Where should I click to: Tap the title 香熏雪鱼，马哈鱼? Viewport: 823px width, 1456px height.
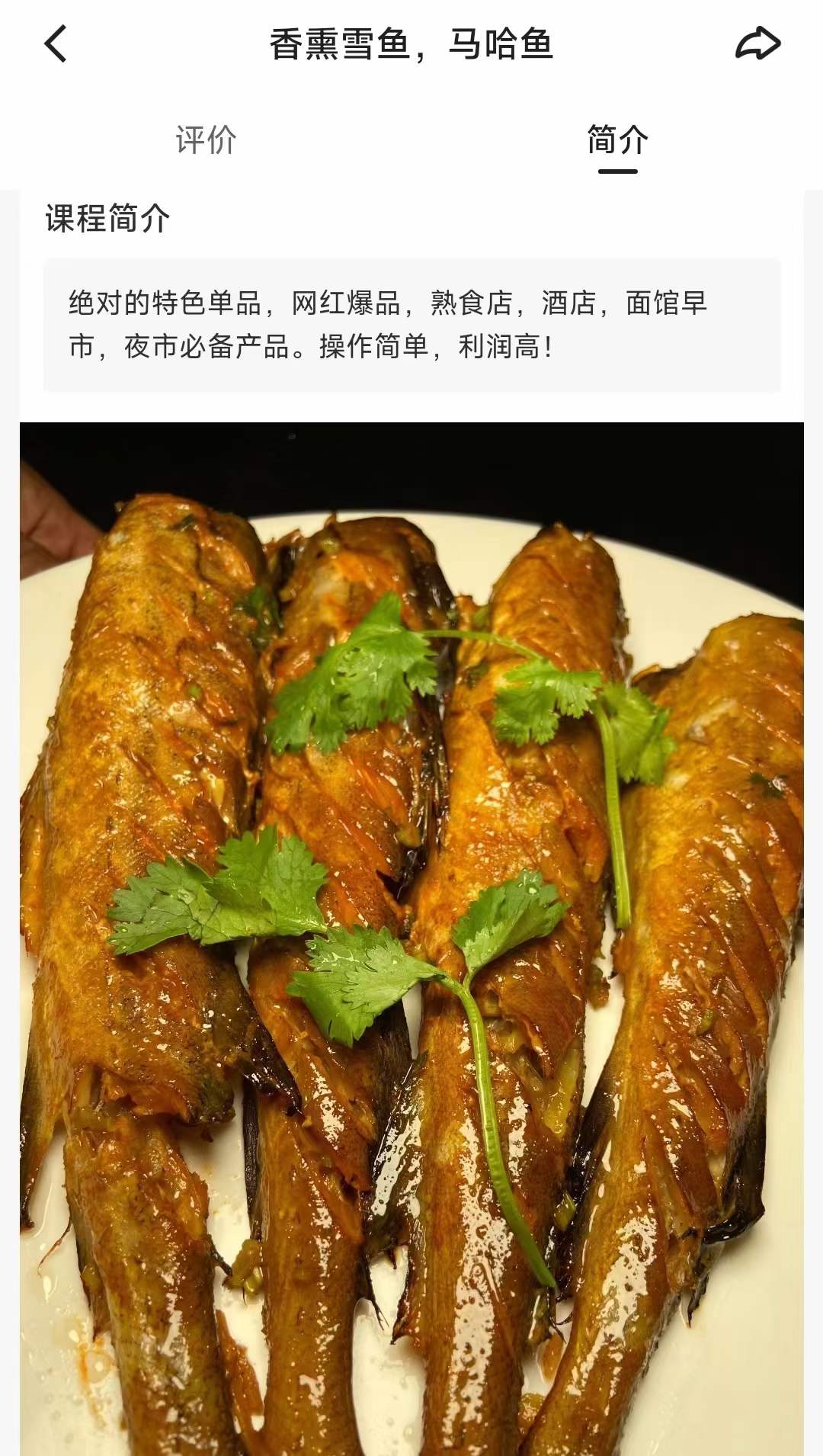[411, 44]
